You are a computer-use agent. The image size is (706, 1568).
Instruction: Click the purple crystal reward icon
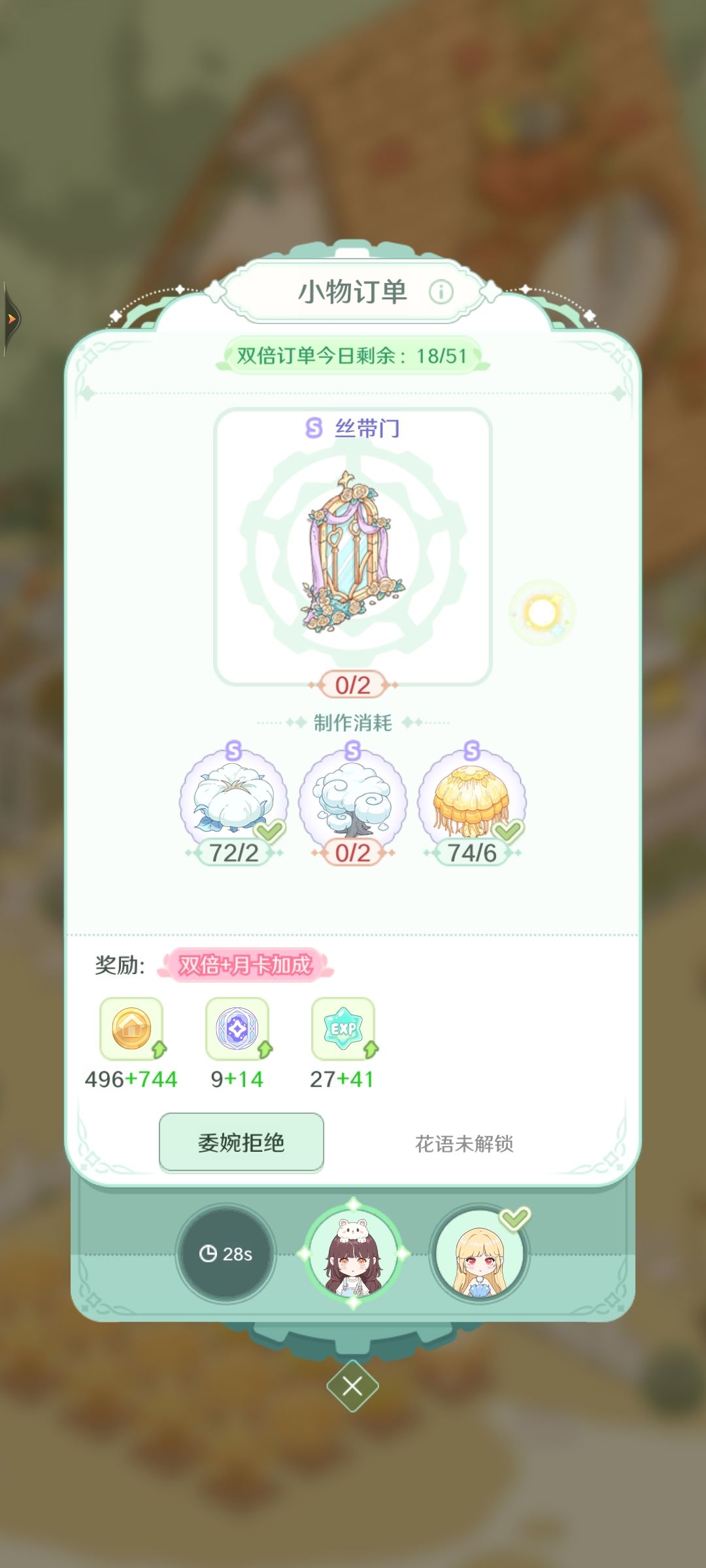(x=239, y=1028)
